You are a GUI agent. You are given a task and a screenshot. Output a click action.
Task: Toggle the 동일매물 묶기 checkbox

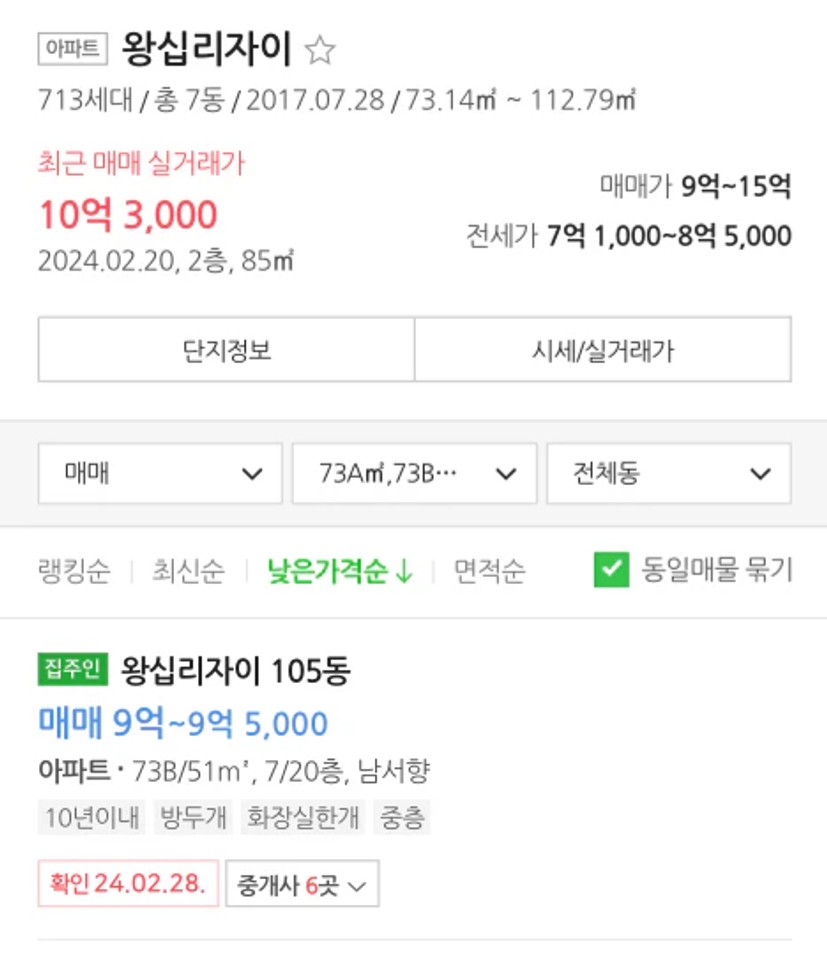611,570
